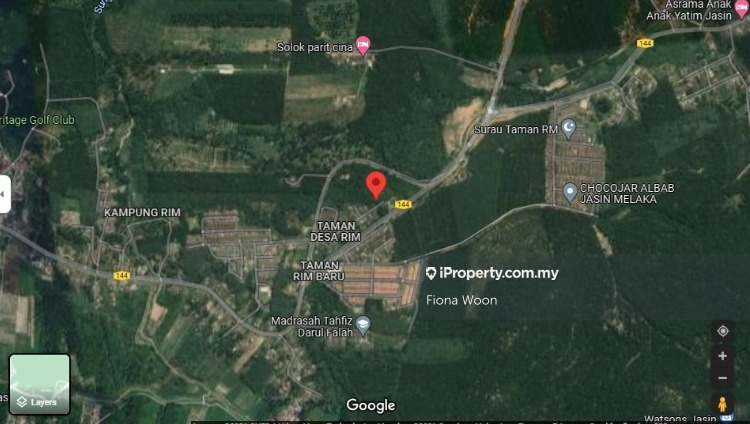Open the Solok parit cina place marker
The image size is (750, 424).
362,44
